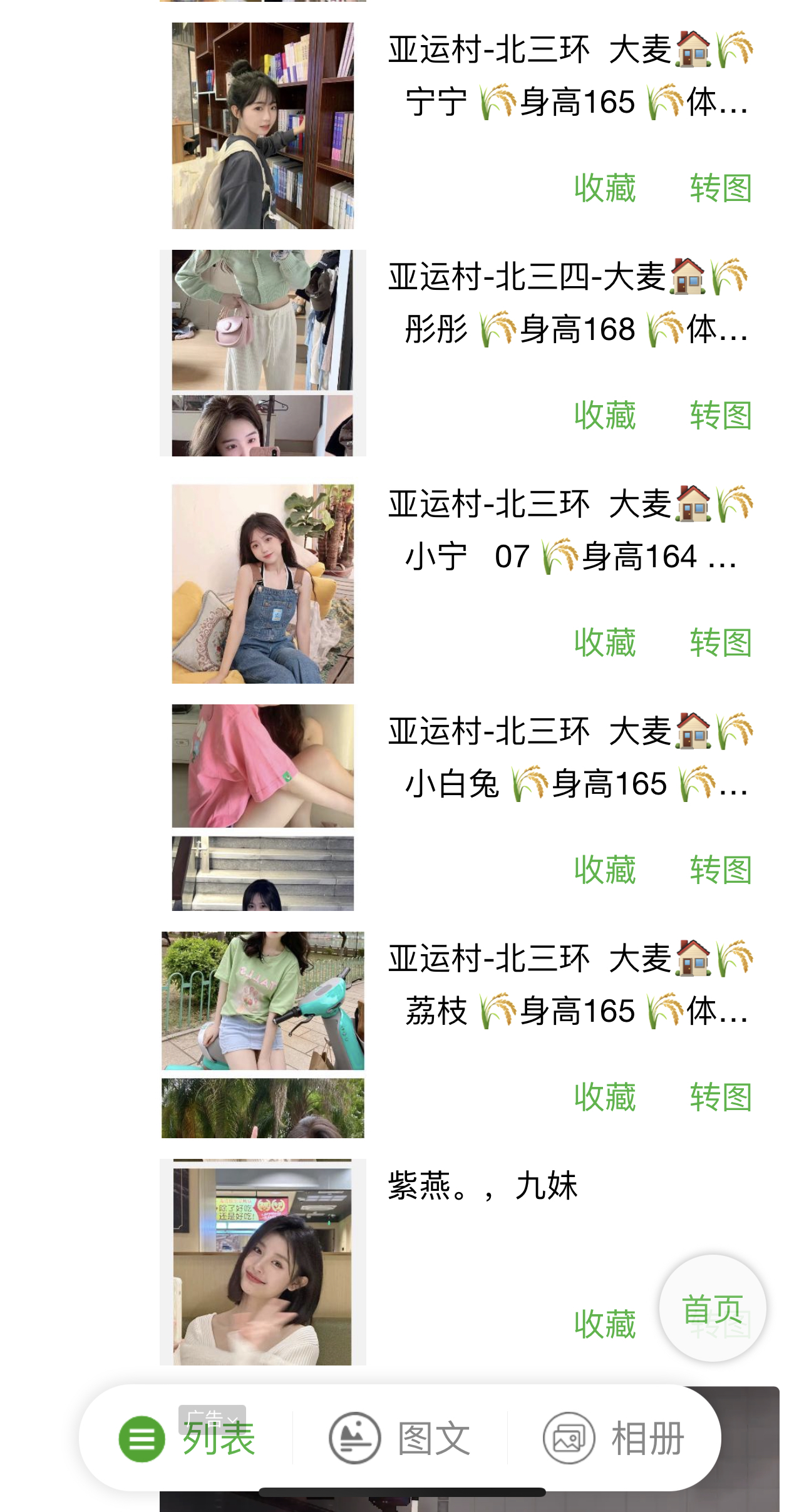Tap 收藏 on the 小宁 07 listing

point(605,643)
